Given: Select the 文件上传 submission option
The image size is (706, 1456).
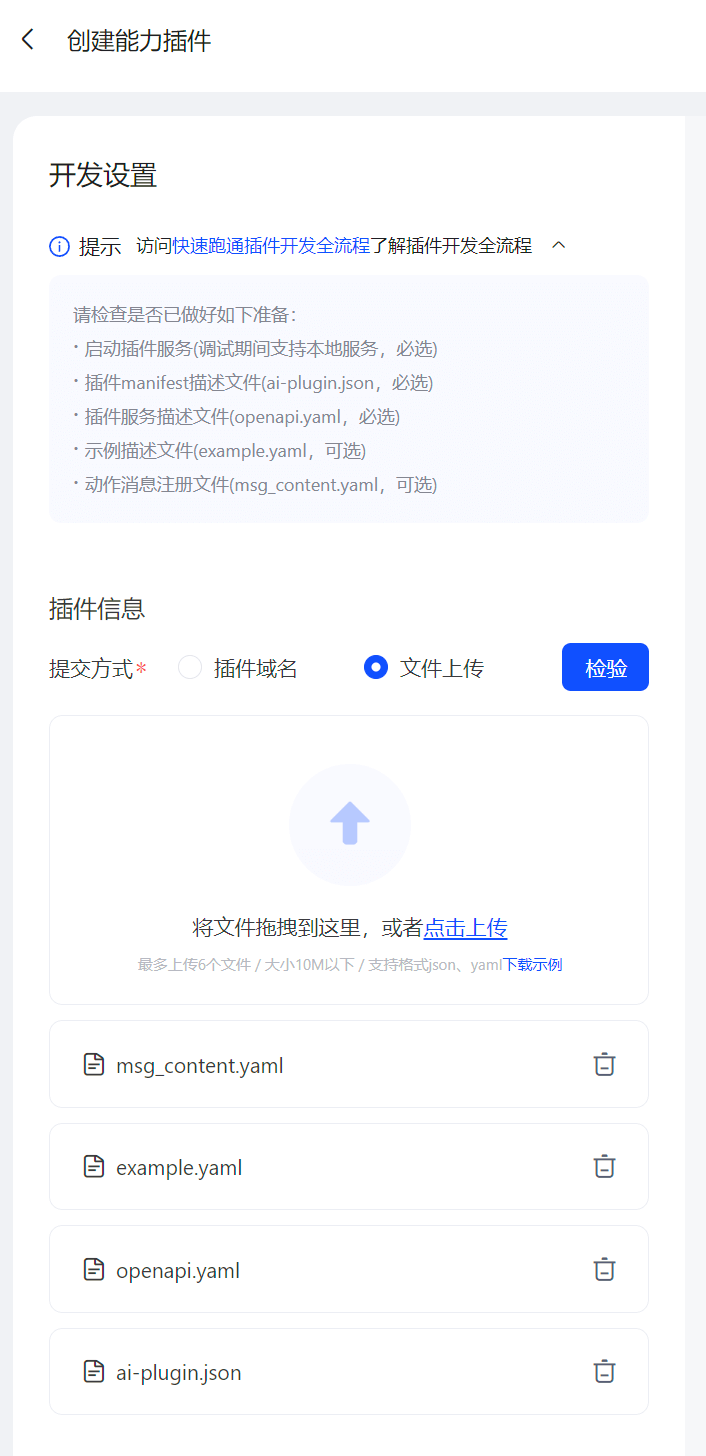Looking at the screenshot, I should (376, 668).
